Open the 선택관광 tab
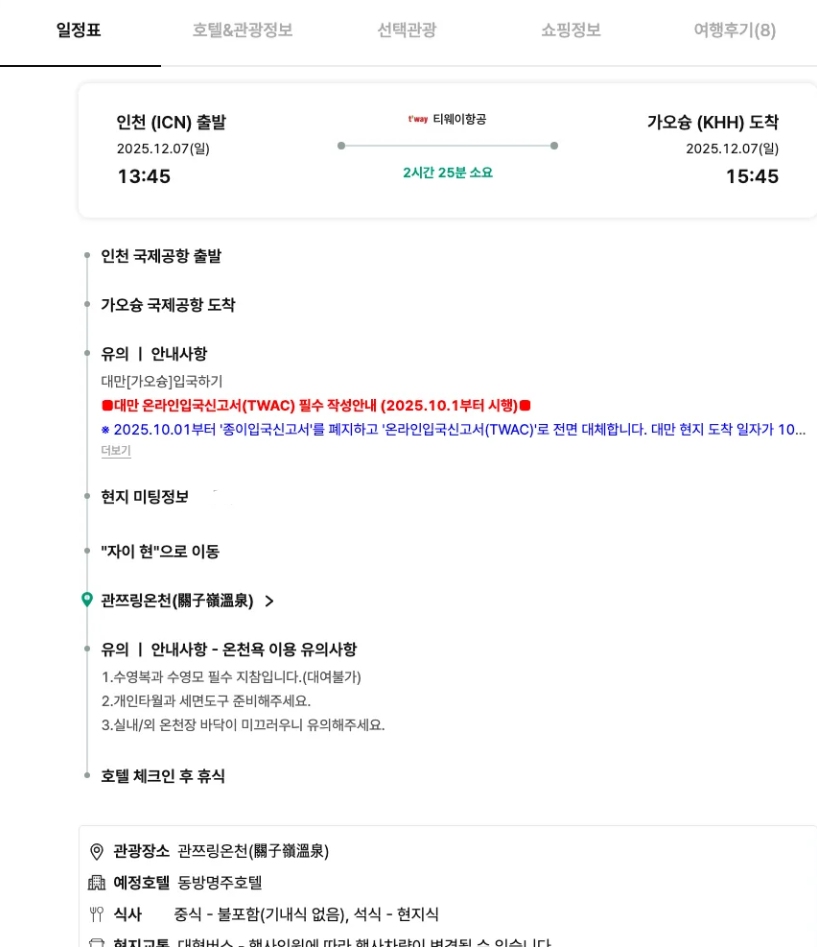This screenshot has width=817, height=947. click(x=406, y=30)
